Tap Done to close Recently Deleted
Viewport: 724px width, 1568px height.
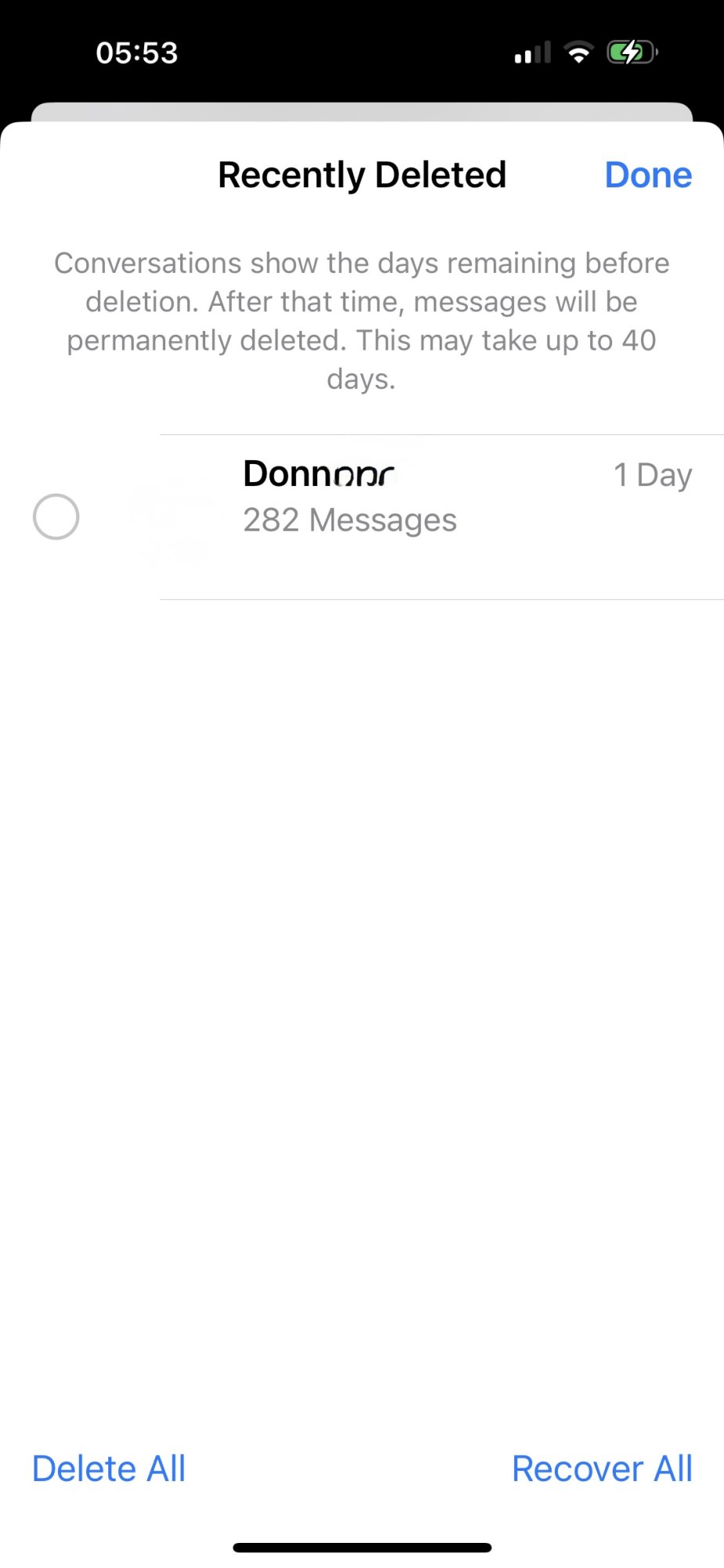(x=647, y=175)
